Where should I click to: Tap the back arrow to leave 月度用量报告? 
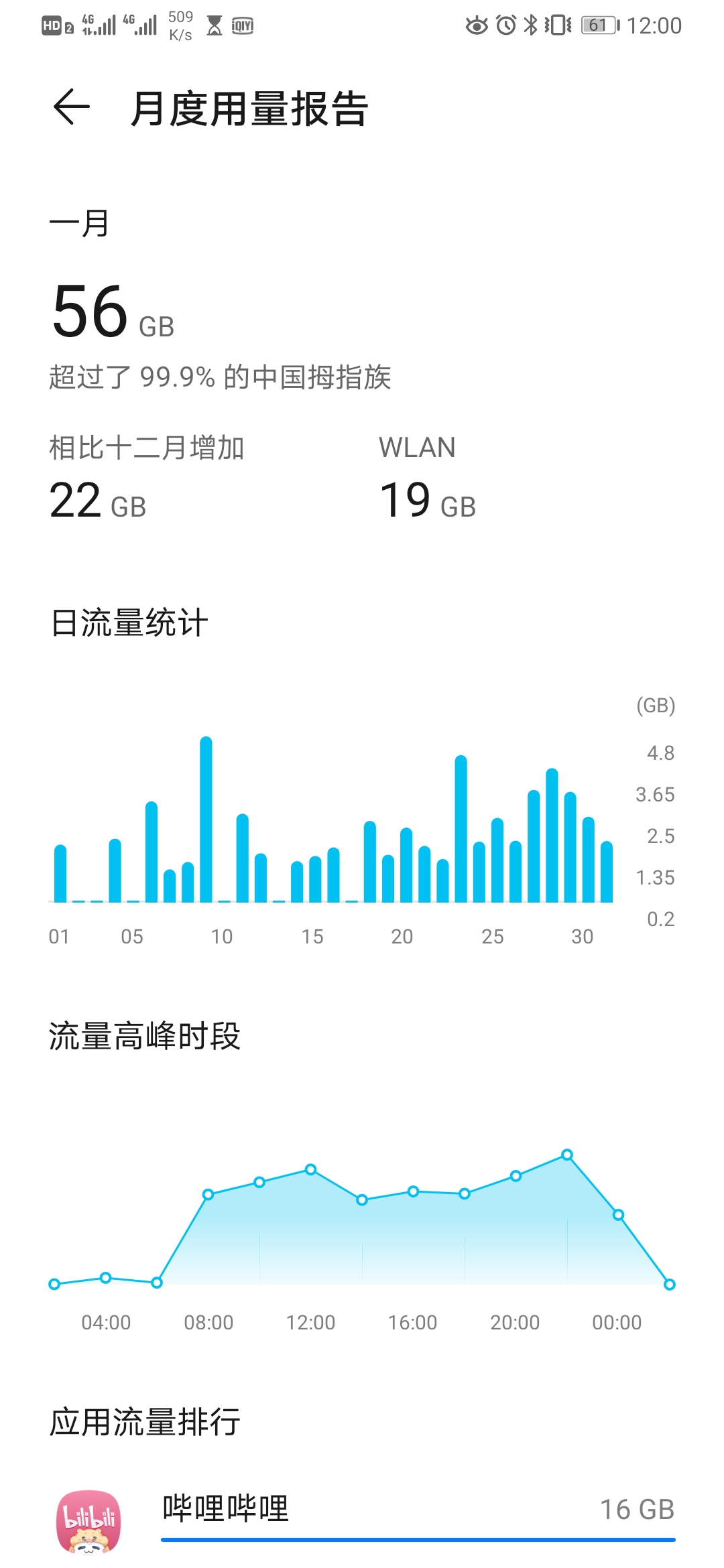[x=72, y=107]
